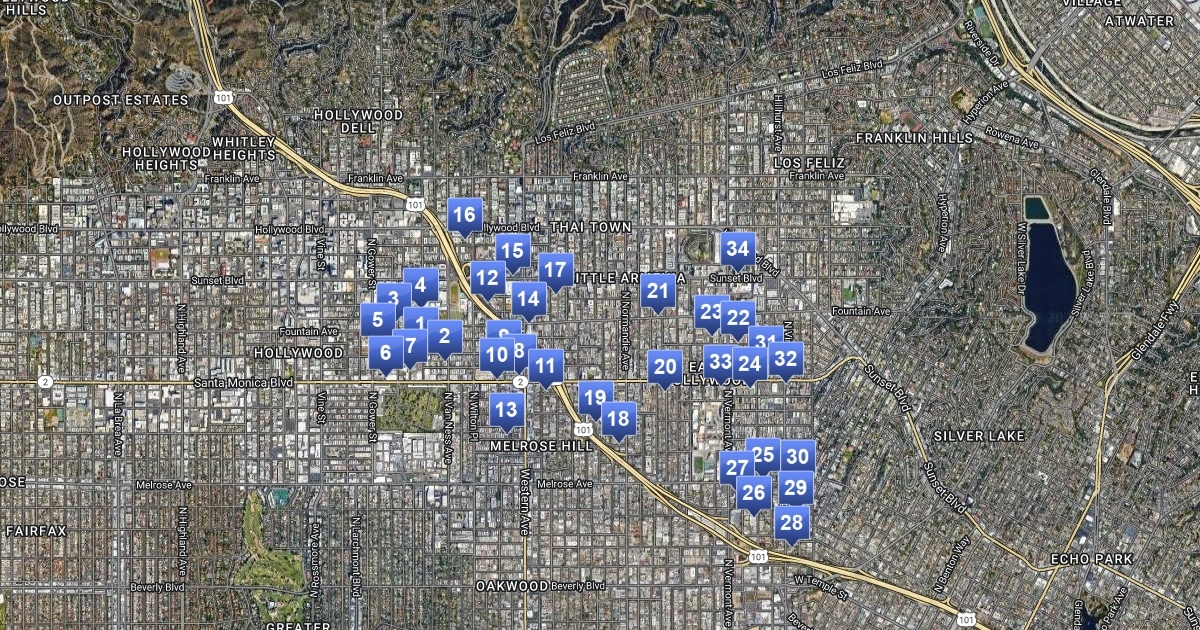Open marker 17 near Little Armenia
Viewport: 1200px width, 630px height.
(x=555, y=269)
